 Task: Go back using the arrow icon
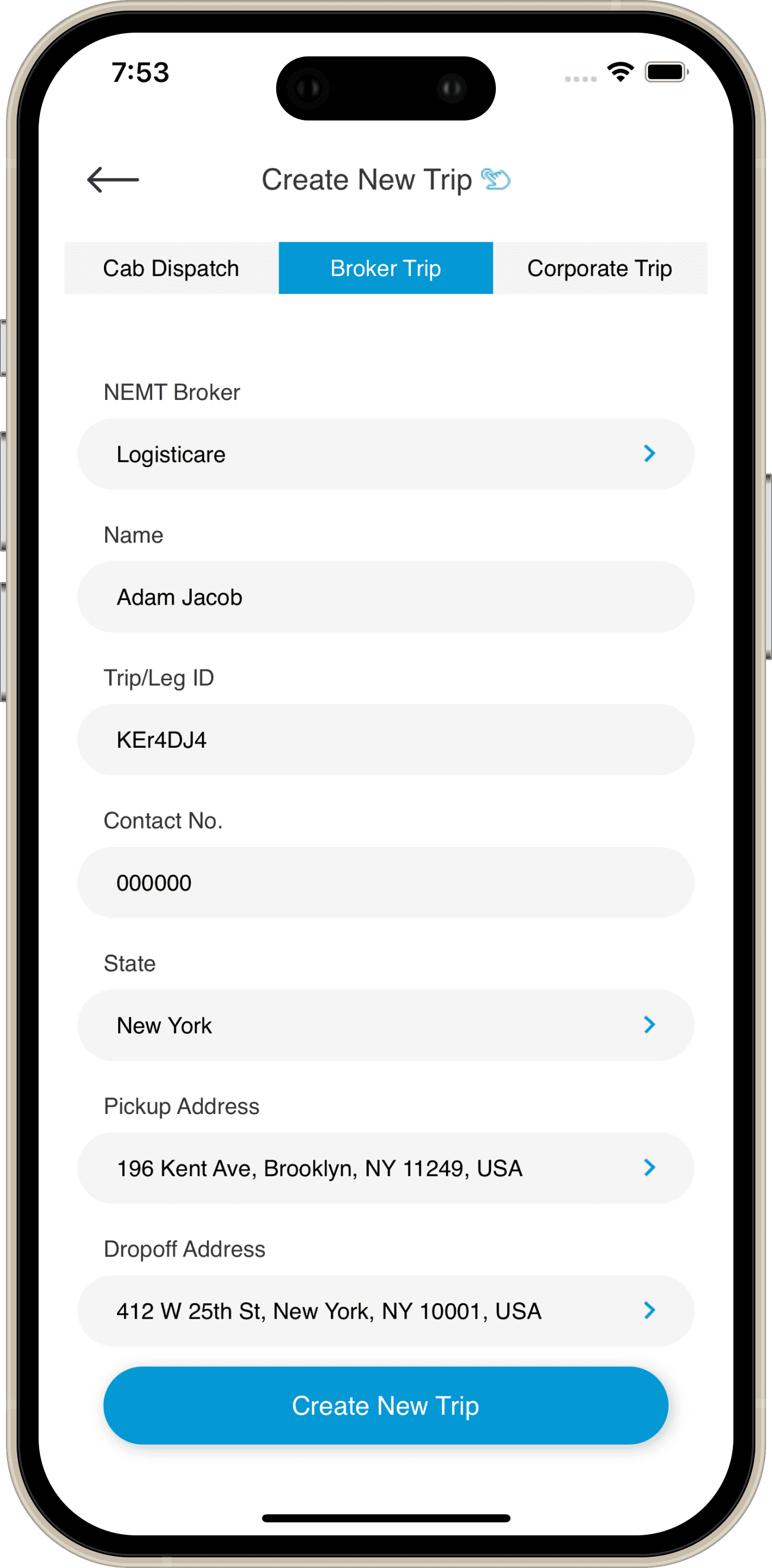pyautogui.click(x=113, y=180)
